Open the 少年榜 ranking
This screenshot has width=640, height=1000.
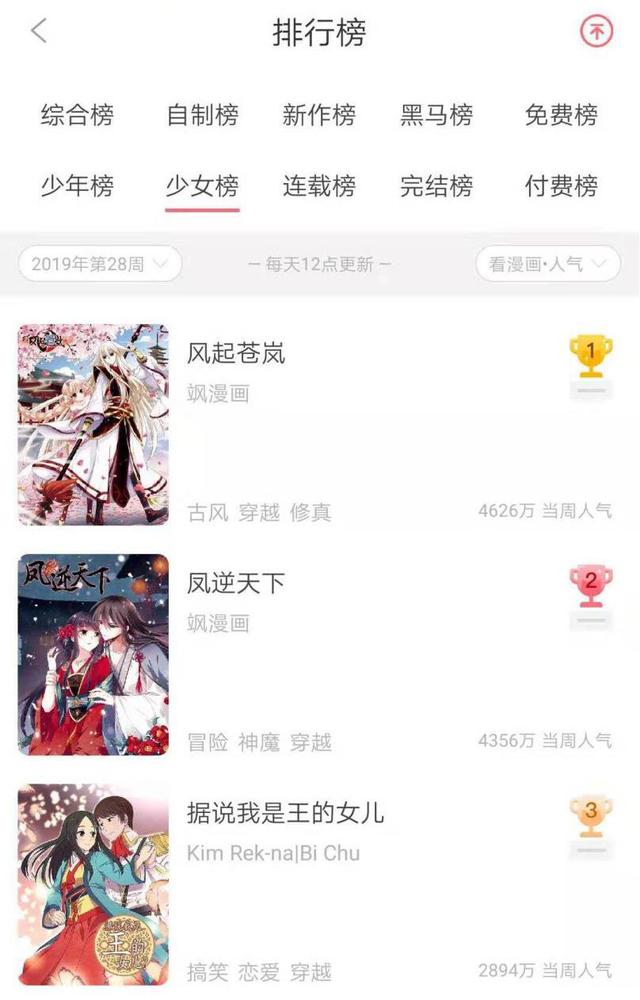tap(77, 186)
